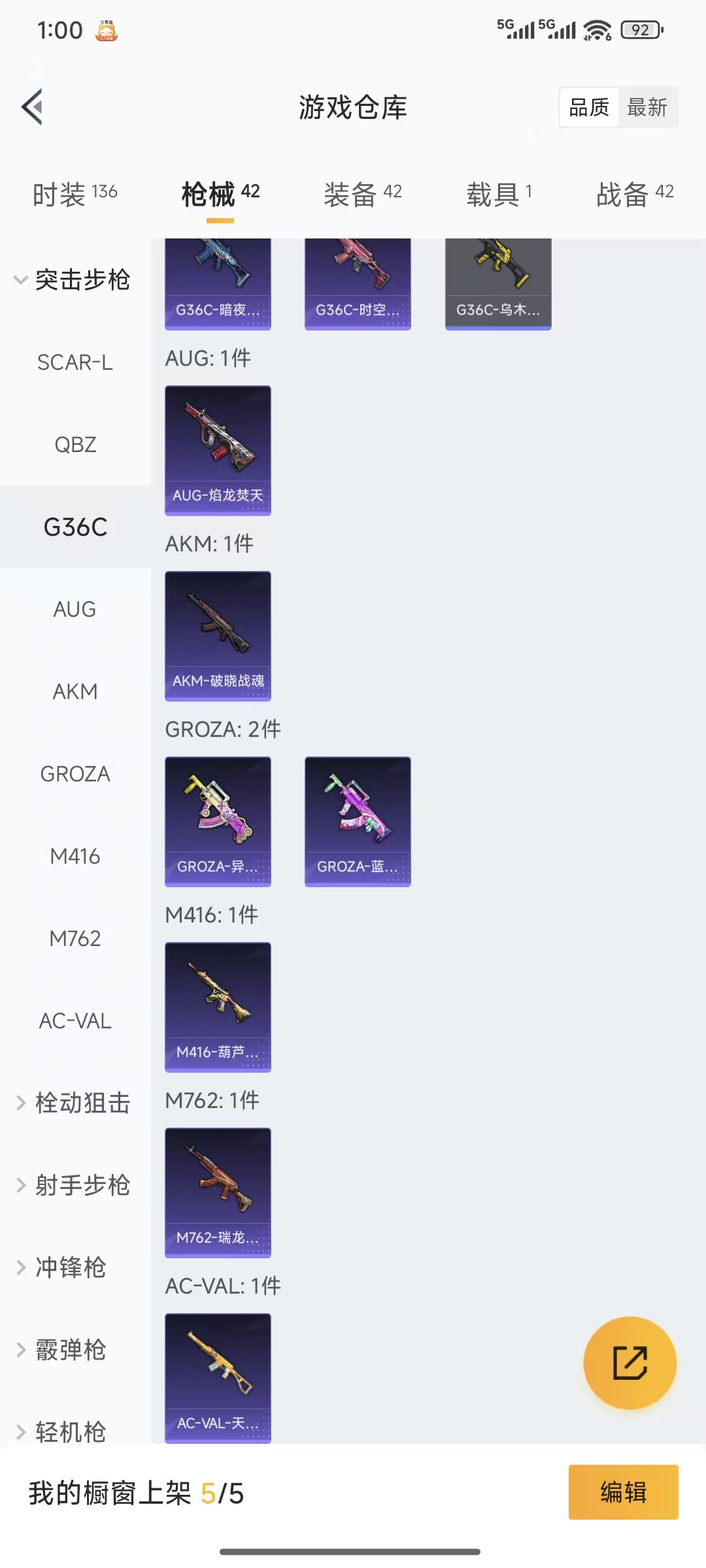Viewport: 706px width, 1568px height.
Task: Open the AUG-焰龙焚天 skin card
Action: click(218, 449)
